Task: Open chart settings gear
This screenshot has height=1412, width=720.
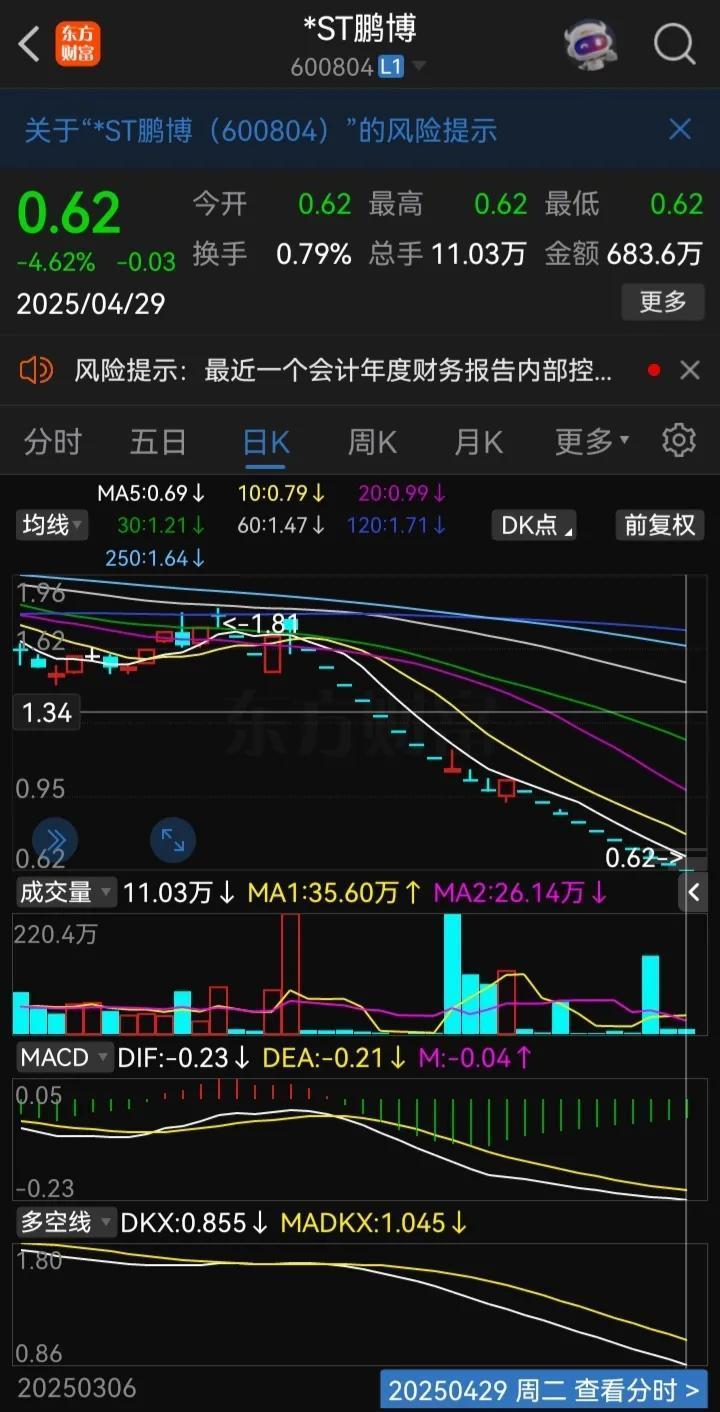Action: [x=679, y=440]
